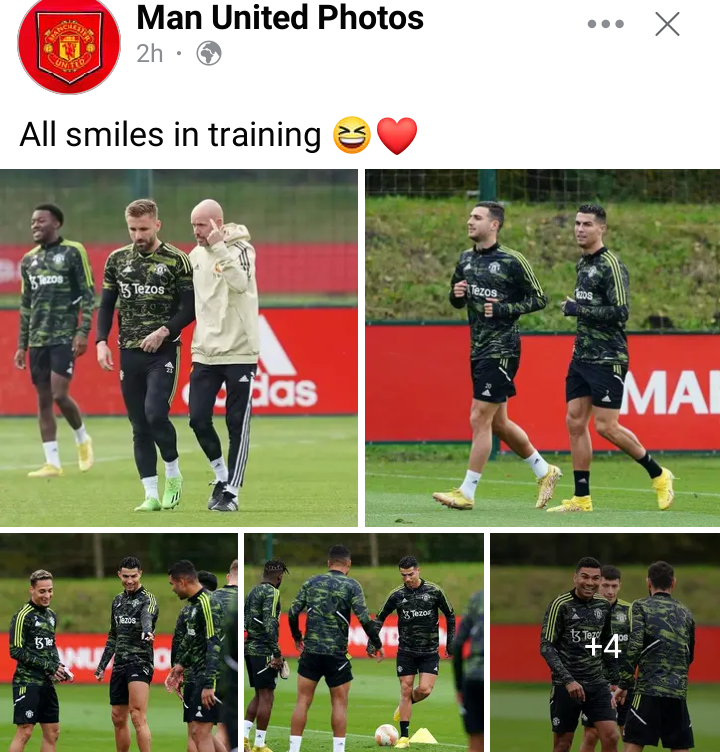Open the photo of three players laughing
720x752 pixels.
click(119, 643)
